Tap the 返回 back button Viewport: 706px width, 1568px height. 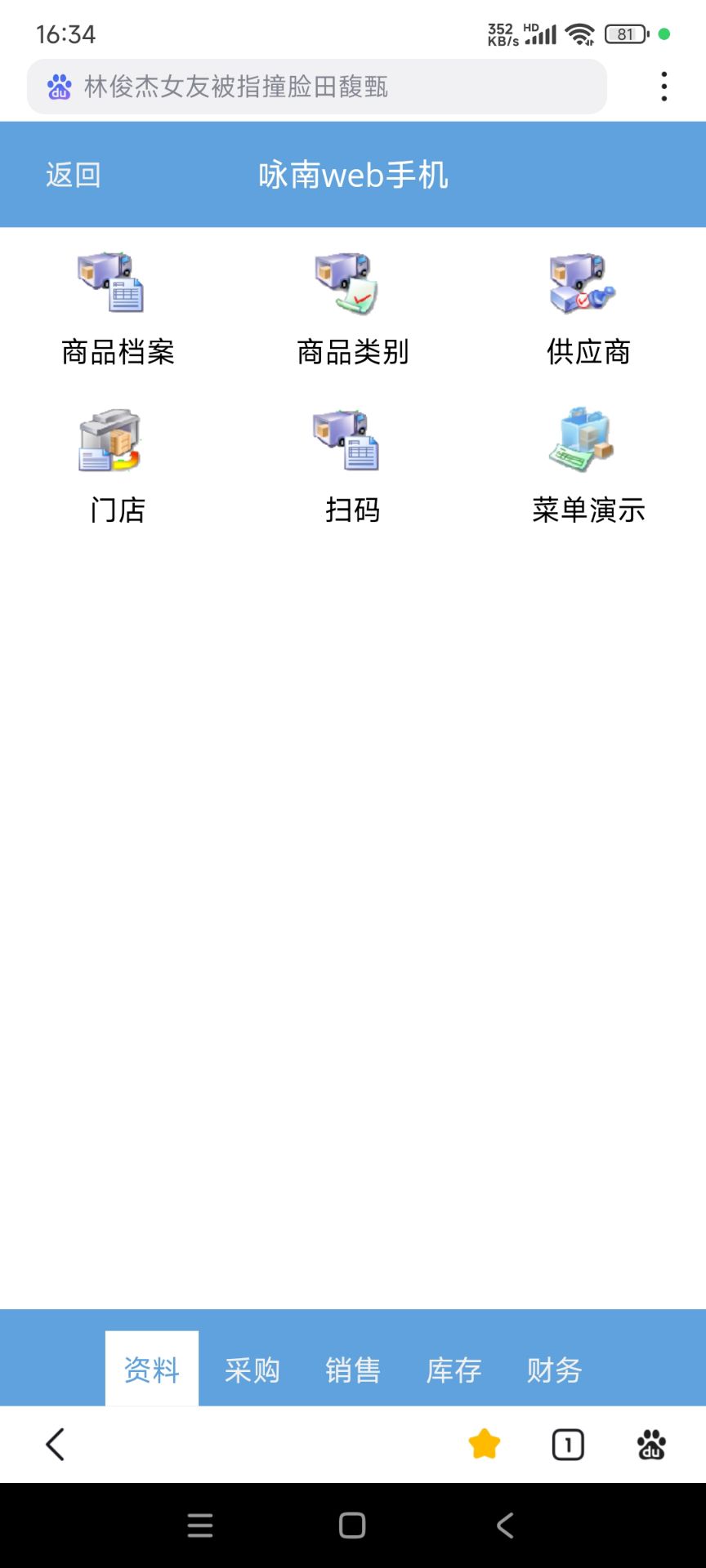72,174
